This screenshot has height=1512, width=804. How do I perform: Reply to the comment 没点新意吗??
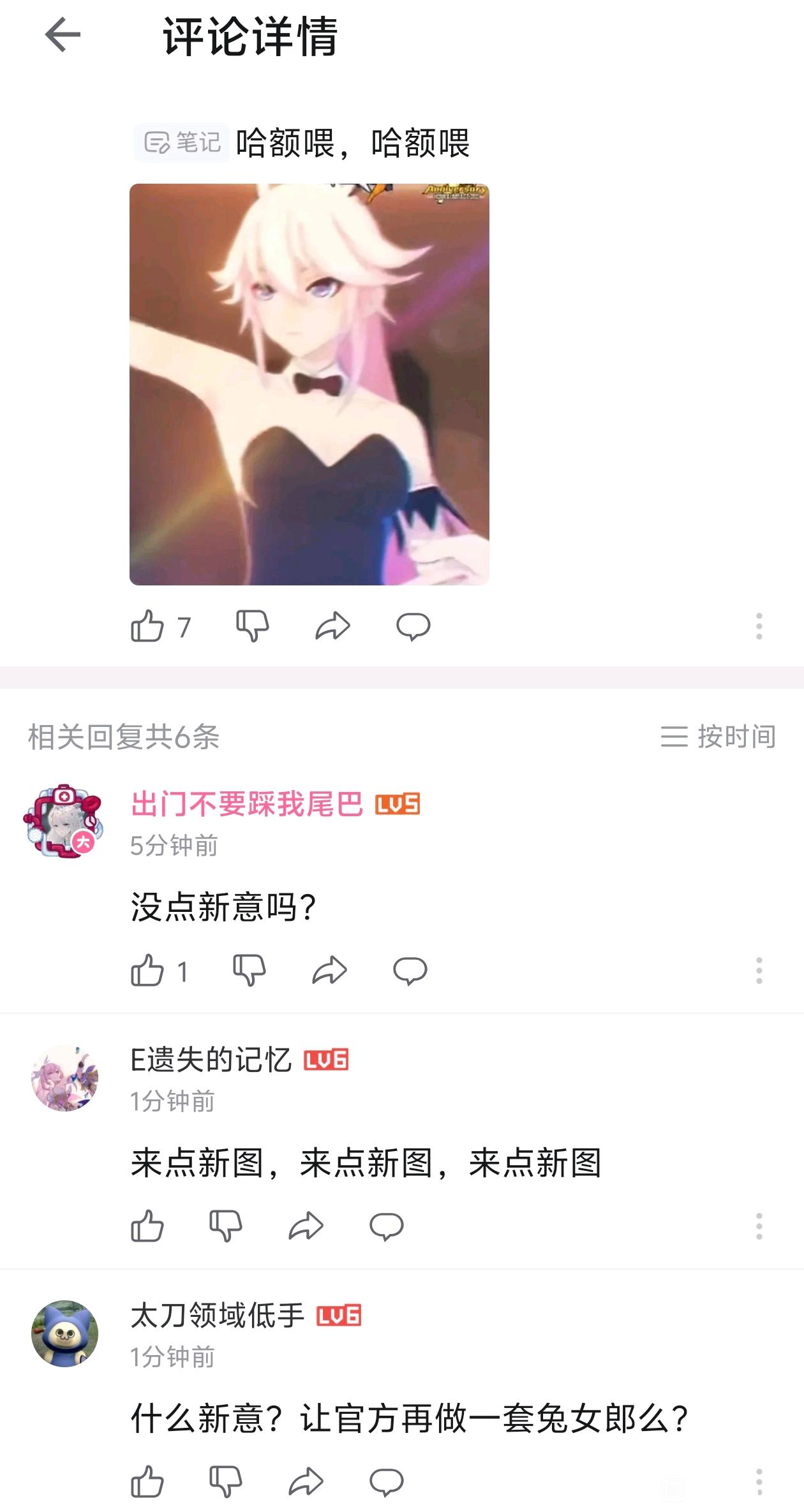(x=410, y=971)
